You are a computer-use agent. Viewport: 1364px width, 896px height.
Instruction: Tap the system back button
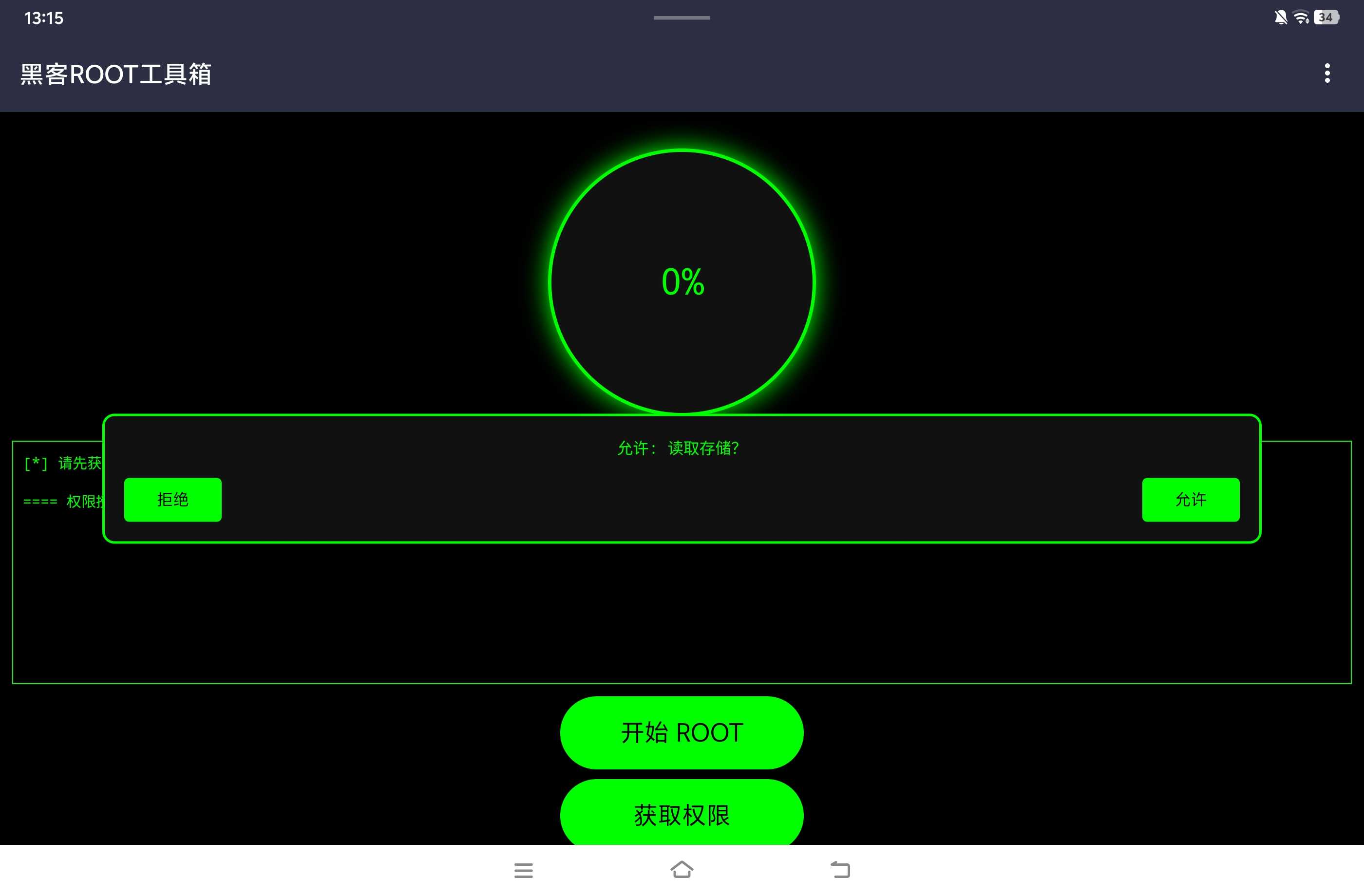840,870
